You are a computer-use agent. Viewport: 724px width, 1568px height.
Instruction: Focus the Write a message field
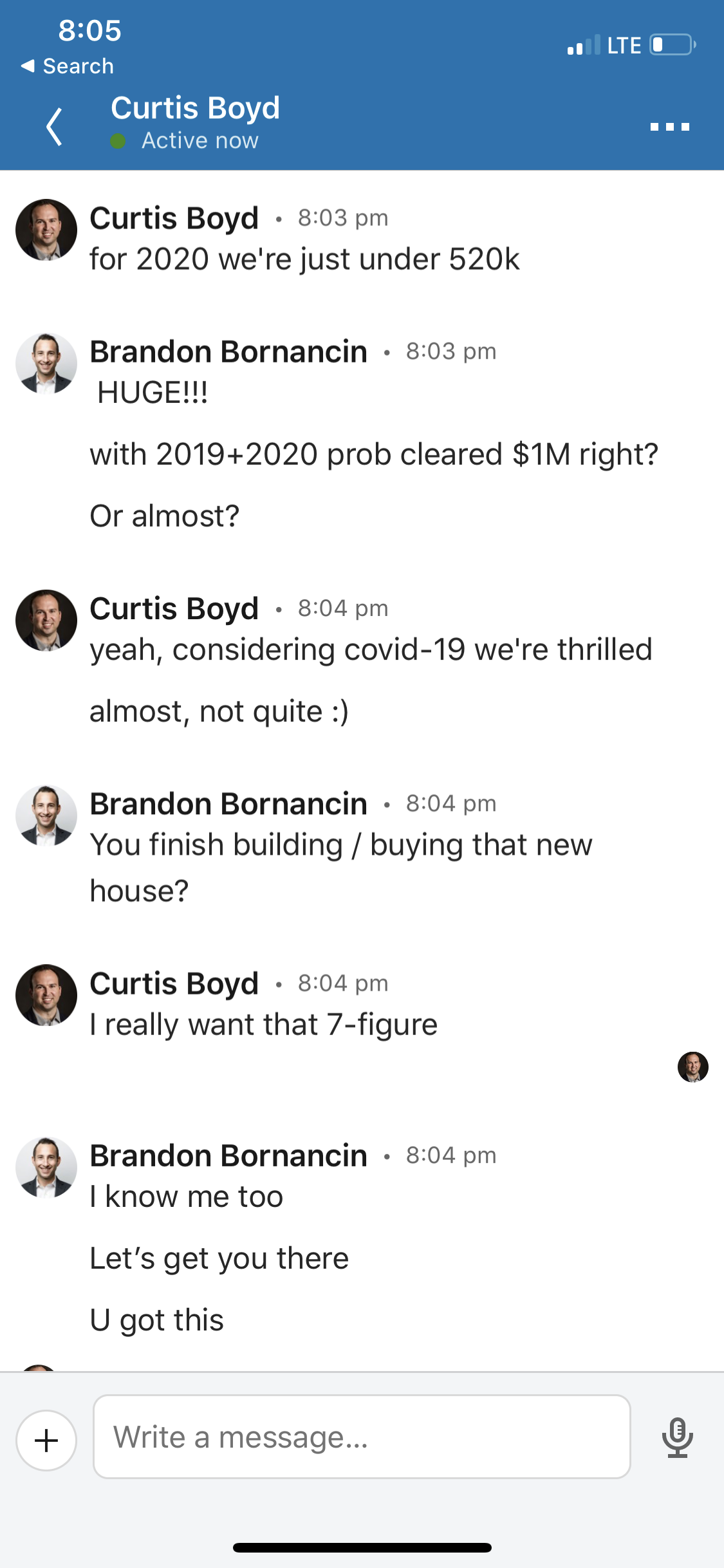click(361, 1437)
